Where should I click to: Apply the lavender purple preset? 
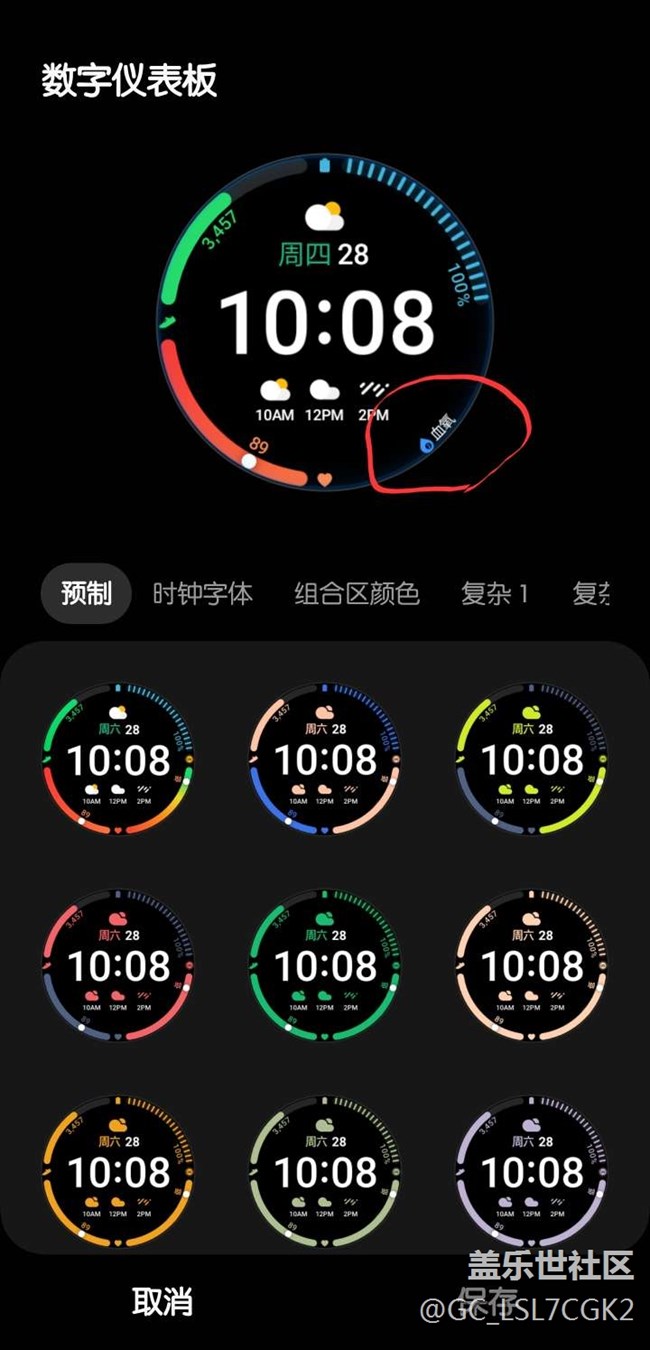coord(532,1172)
